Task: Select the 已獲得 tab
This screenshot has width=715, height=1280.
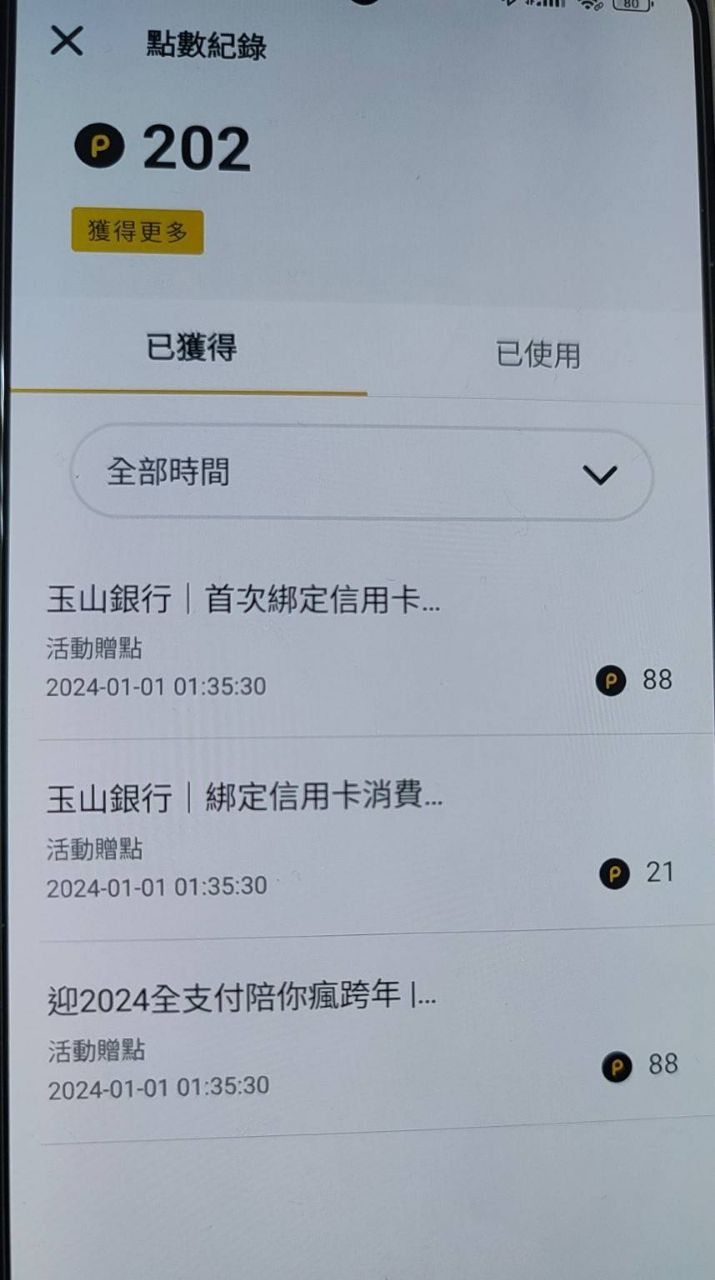Action: 191,349
